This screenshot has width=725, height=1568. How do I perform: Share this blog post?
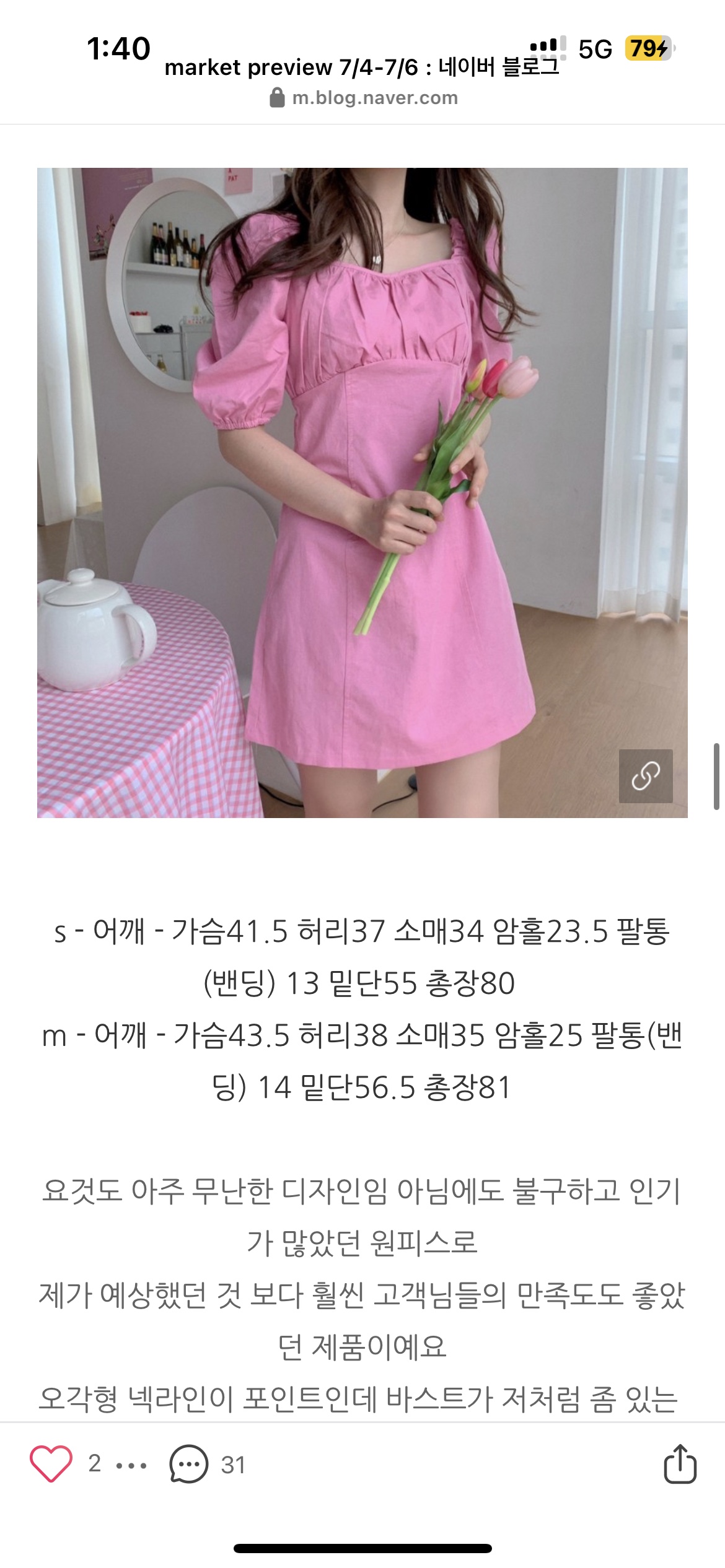(x=680, y=1465)
